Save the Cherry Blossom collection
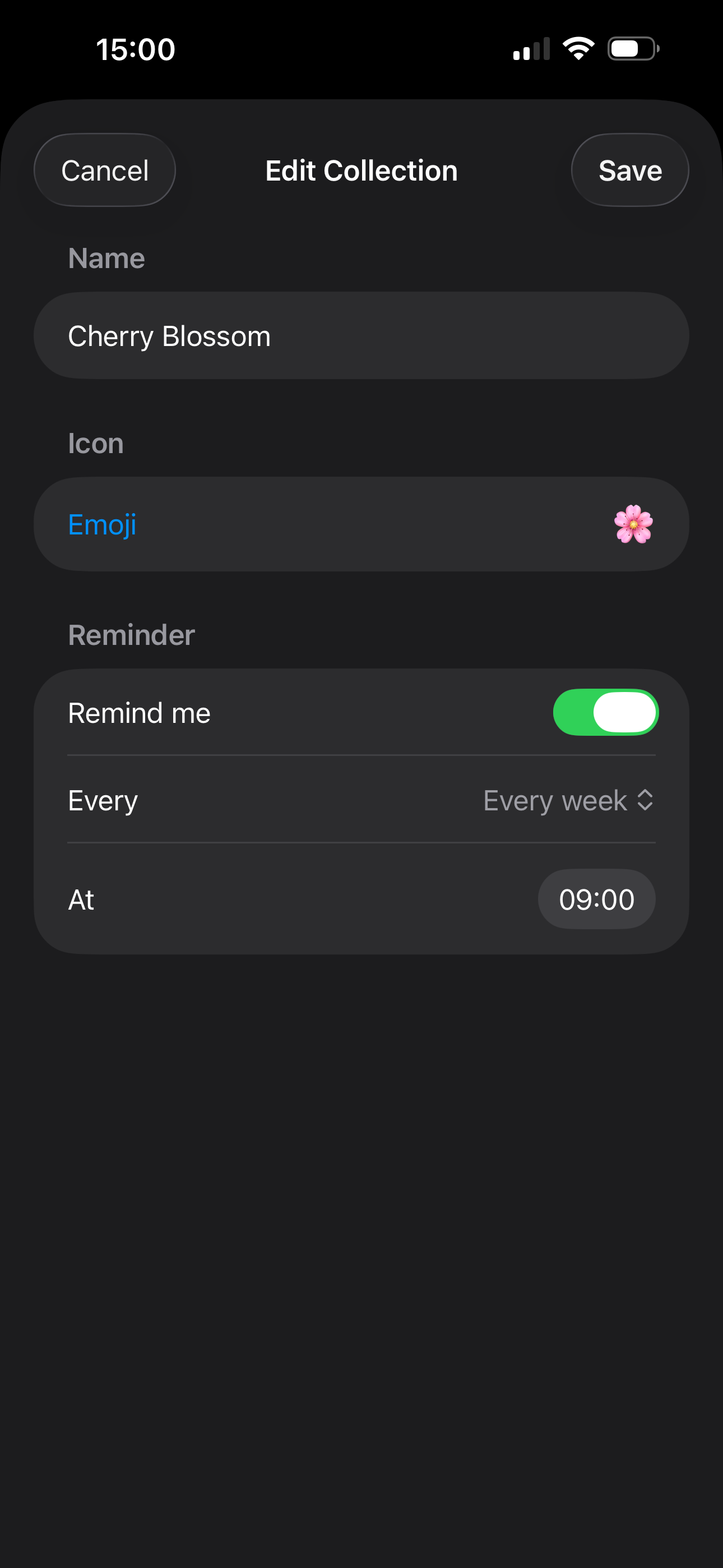 (x=630, y=170)
